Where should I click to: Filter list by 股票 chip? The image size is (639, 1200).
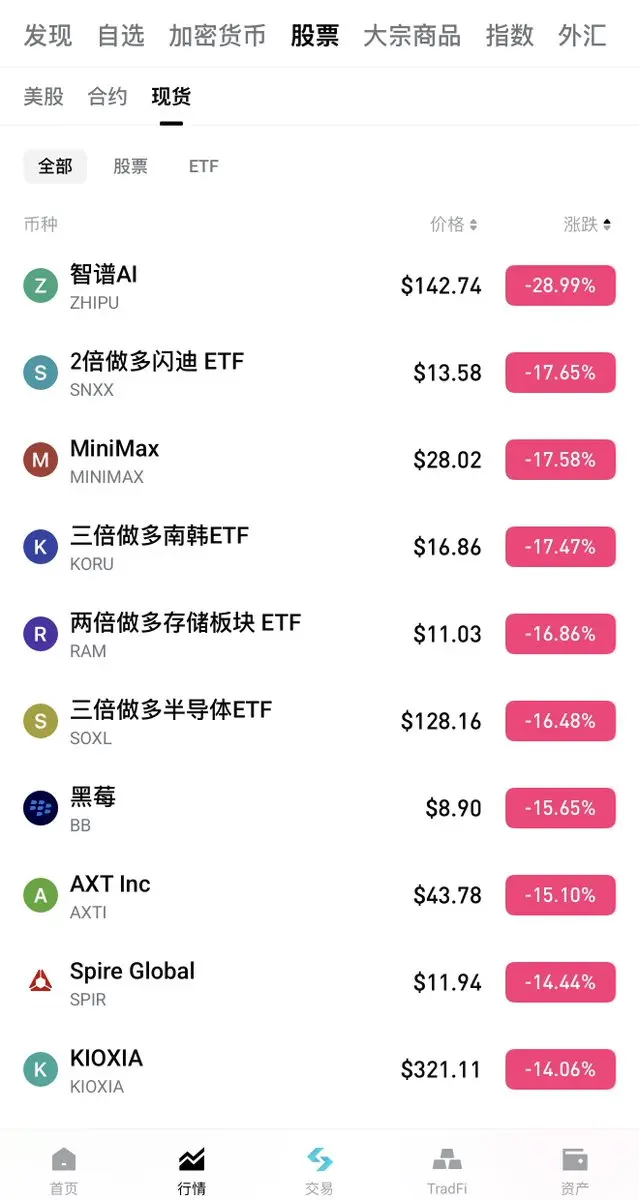coord(130,166)
